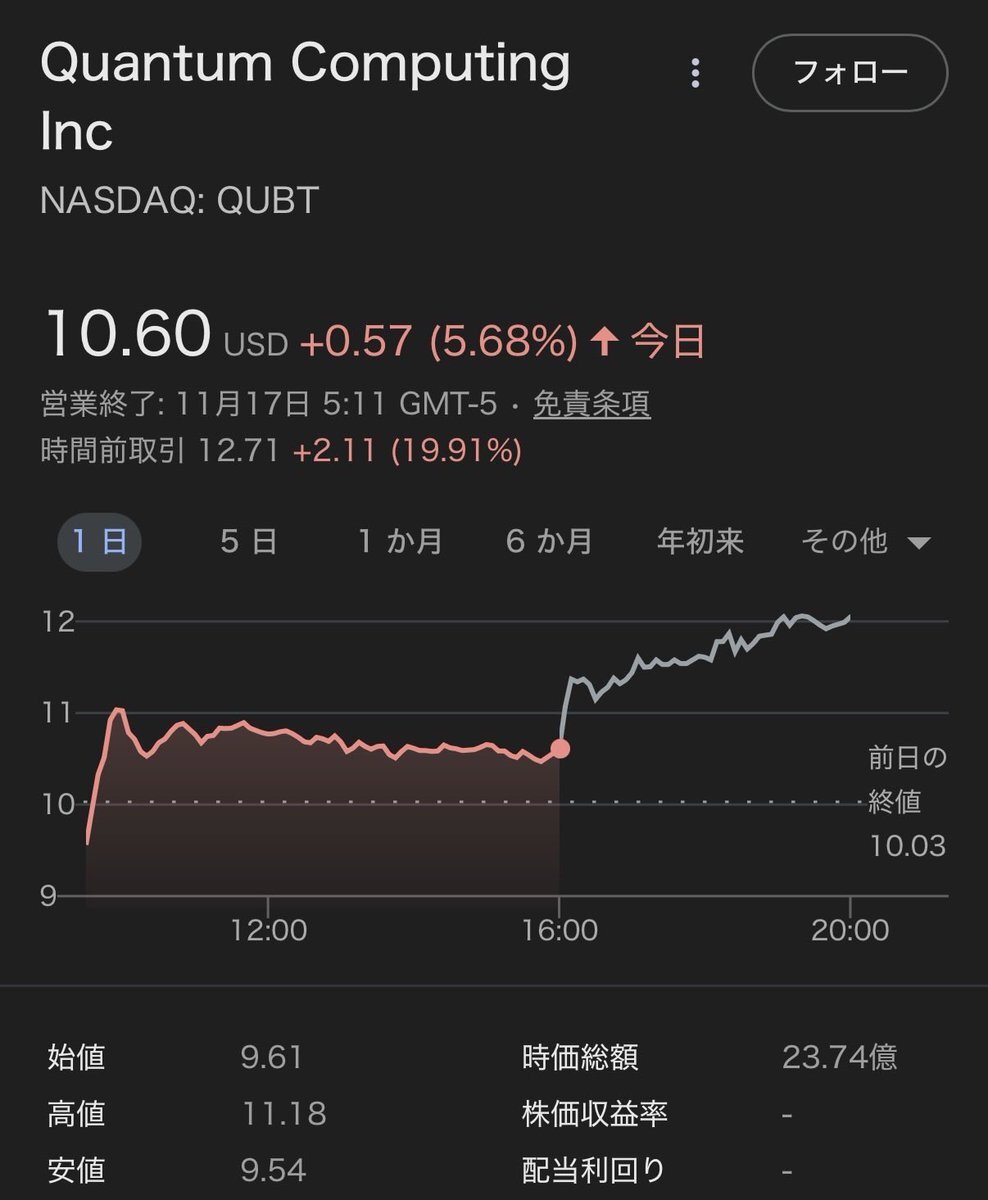The width and height of the screenshot is (988, 1200).
Task: Show the 1か月 price chart
Action: tap(400, 542)
